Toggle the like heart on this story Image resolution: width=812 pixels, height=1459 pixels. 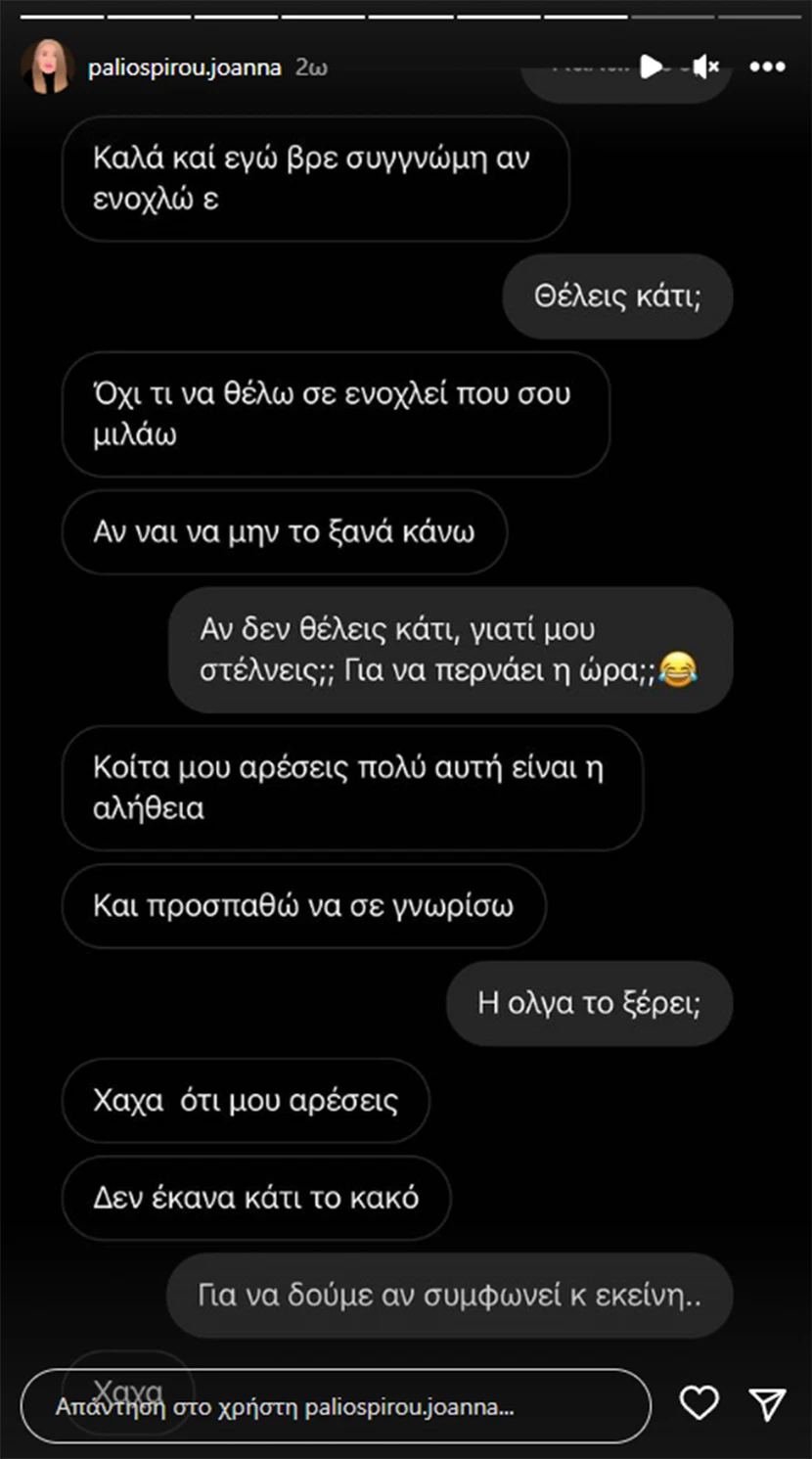tap(699, 1405)
